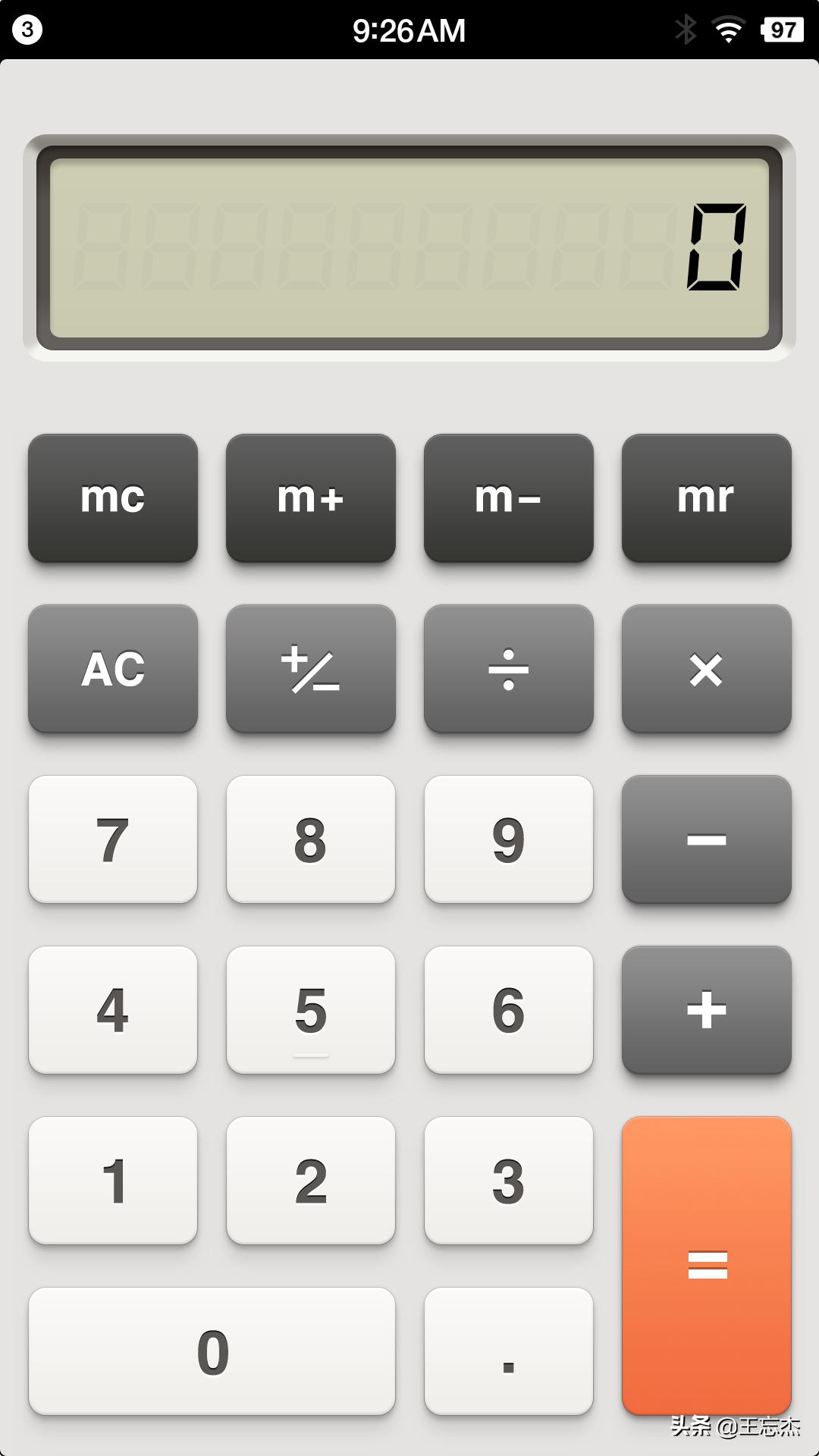Clear everything with the AC key

[x=113, y=669]
